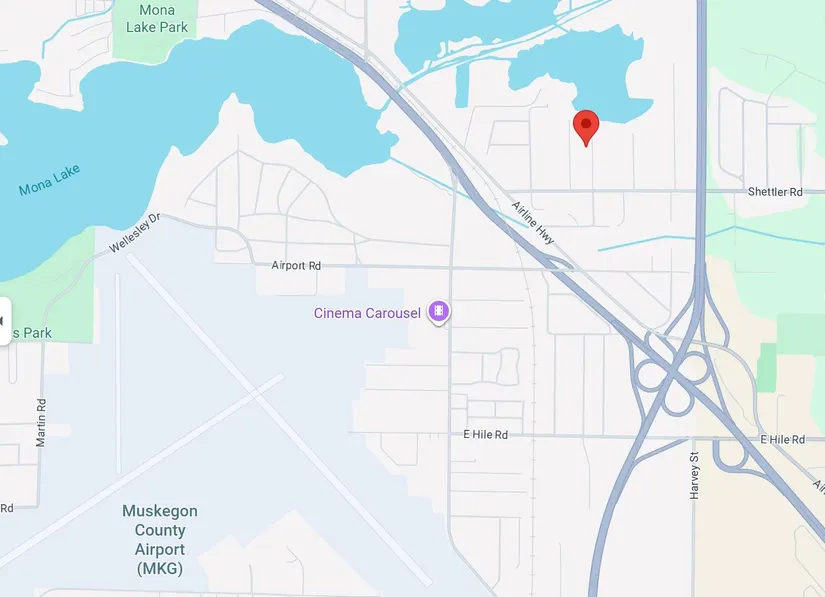825x597 pixels.
Task: Expand the side panel handle
Action: [x=5, y=321]
